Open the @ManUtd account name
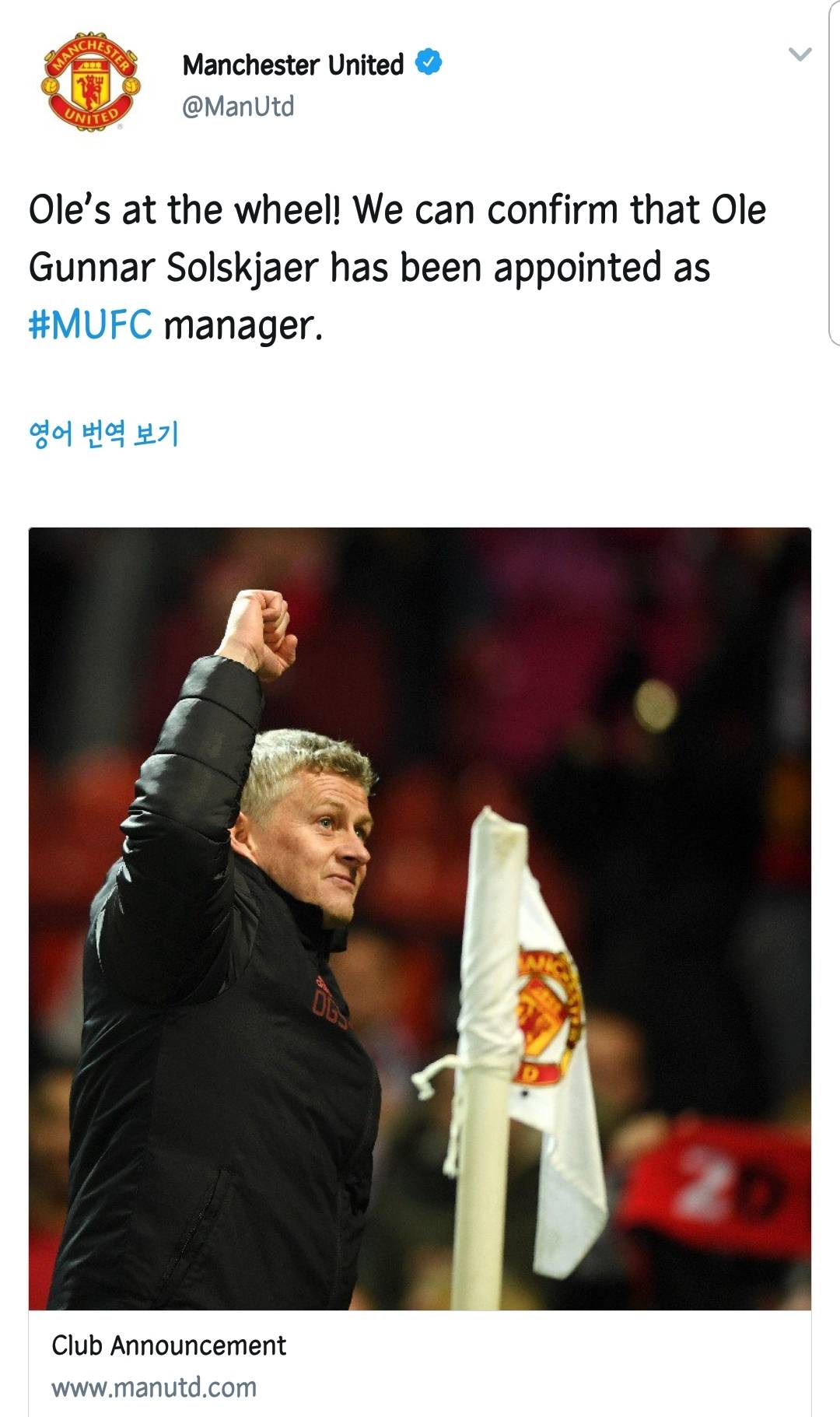This screenshot has width=840, height=1417. coord(238,107)
